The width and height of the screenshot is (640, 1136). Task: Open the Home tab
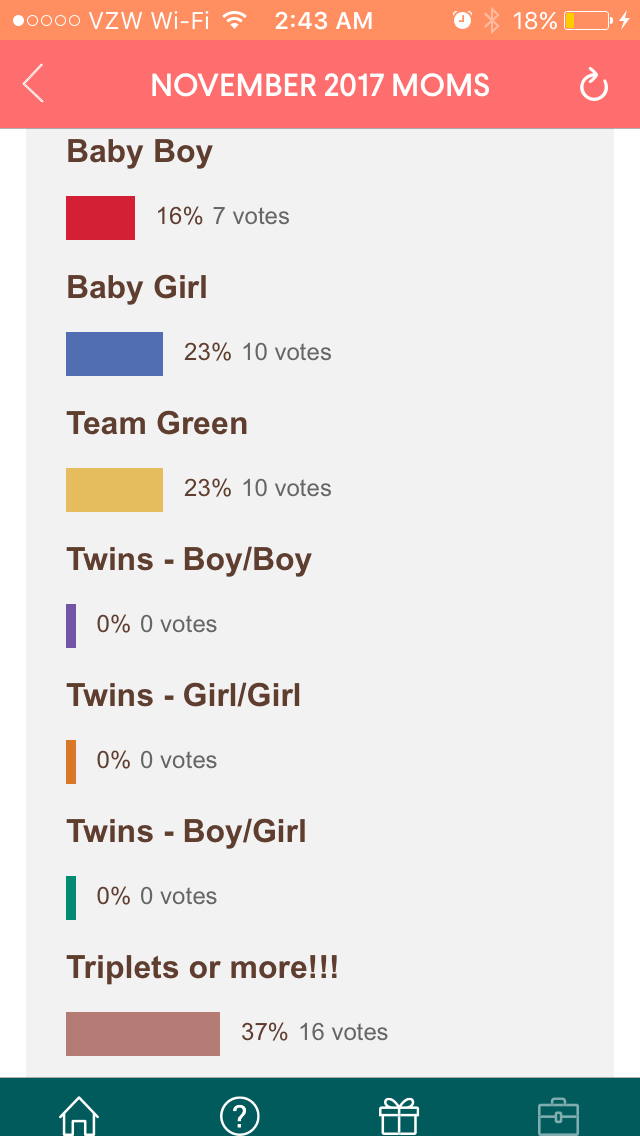coord(80,1115)
